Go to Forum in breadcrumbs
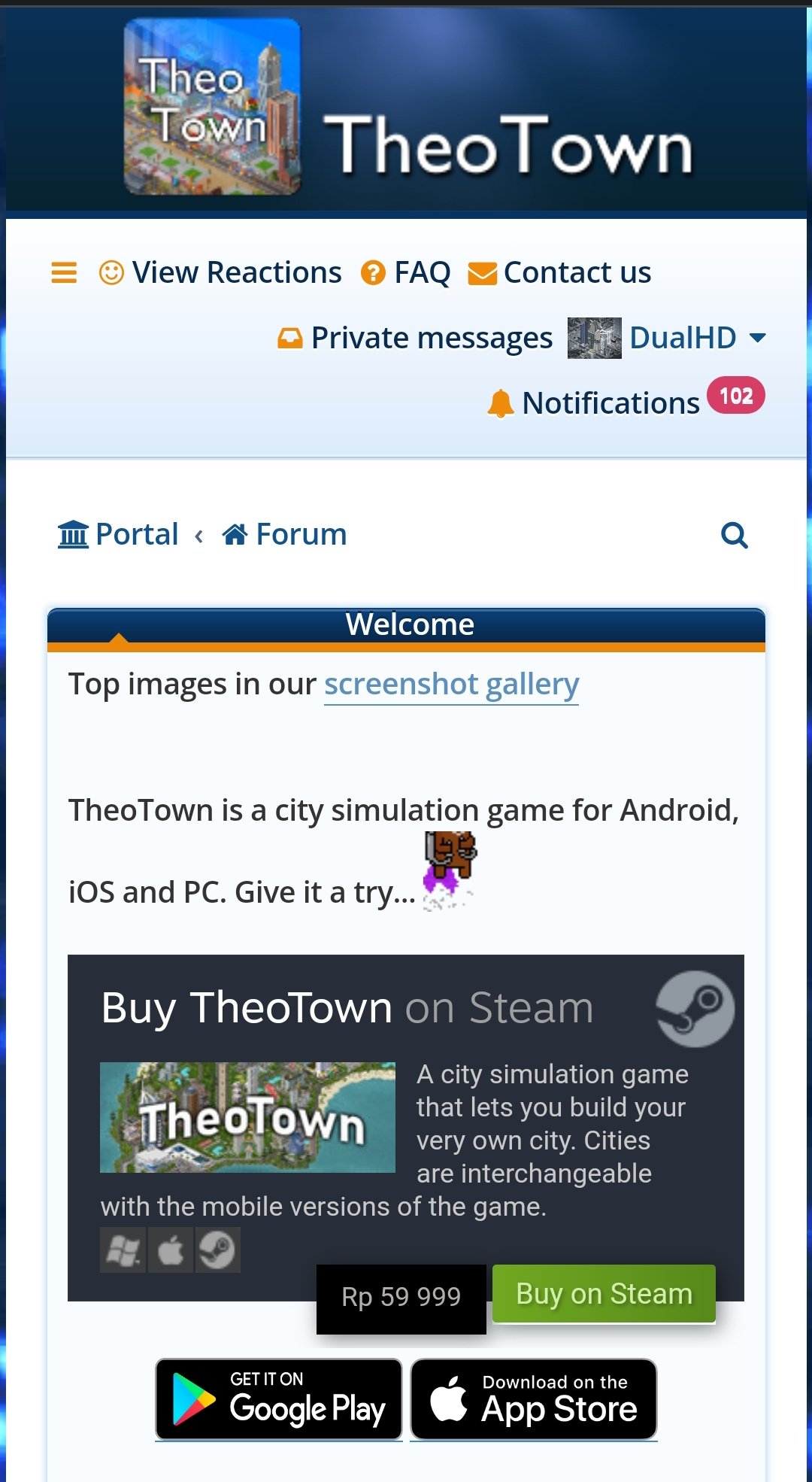812x1482 pixels. point(284,534)
